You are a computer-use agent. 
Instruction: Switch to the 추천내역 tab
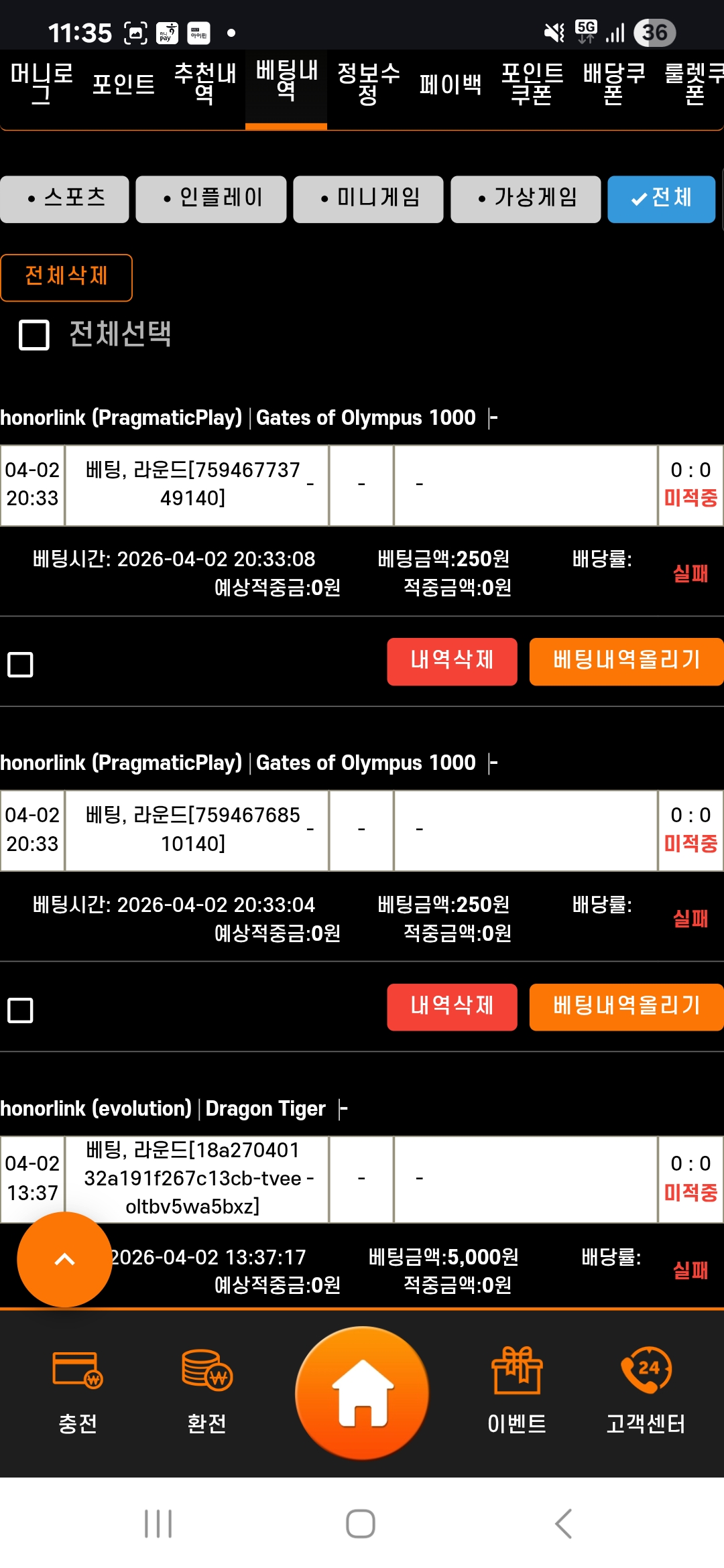tap(204, 84)
